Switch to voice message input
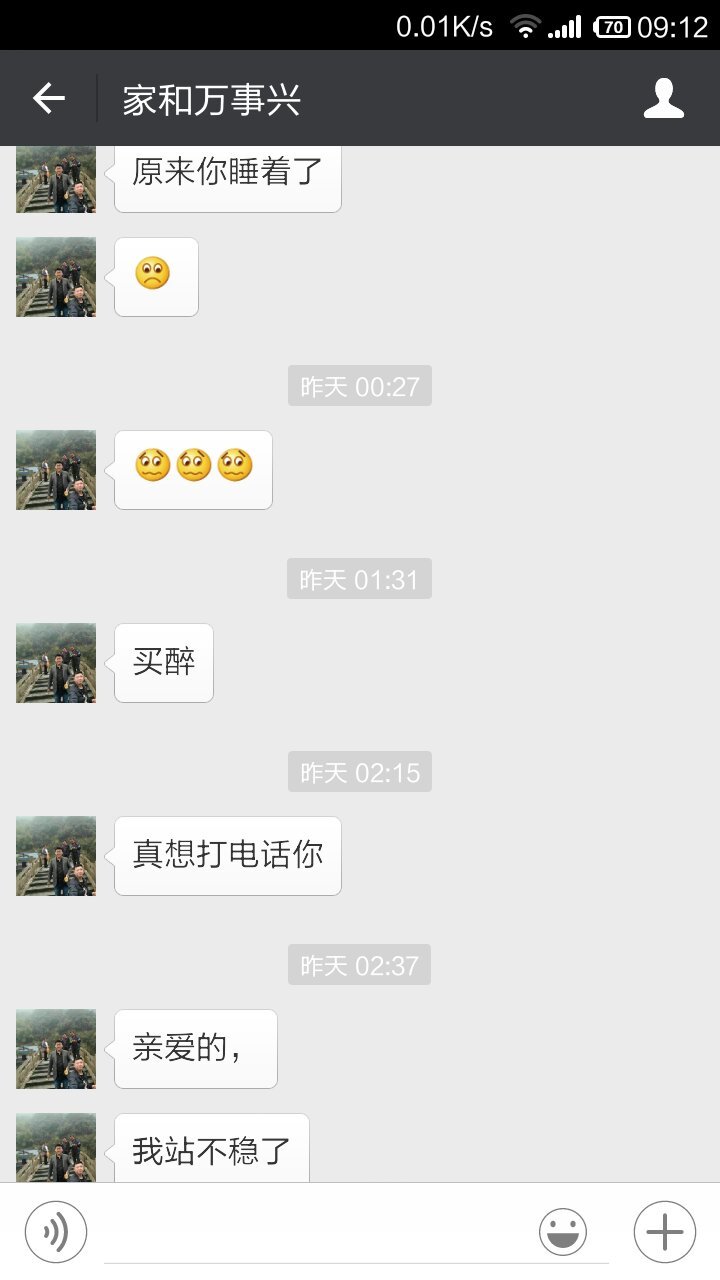The image size is (720, 1280). point(56,1231)
